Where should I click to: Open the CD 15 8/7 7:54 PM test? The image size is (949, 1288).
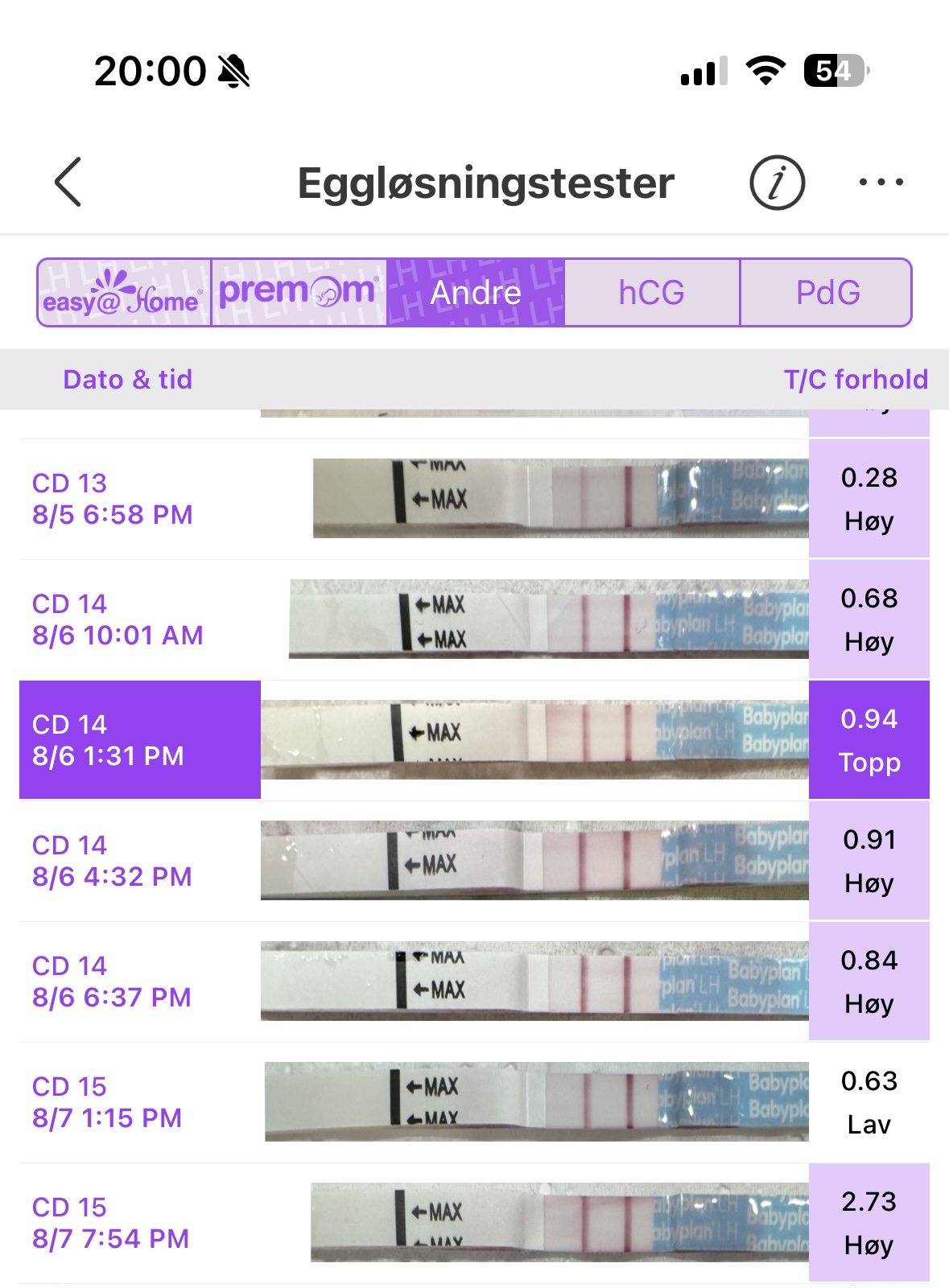click(x=111, y=1223)
